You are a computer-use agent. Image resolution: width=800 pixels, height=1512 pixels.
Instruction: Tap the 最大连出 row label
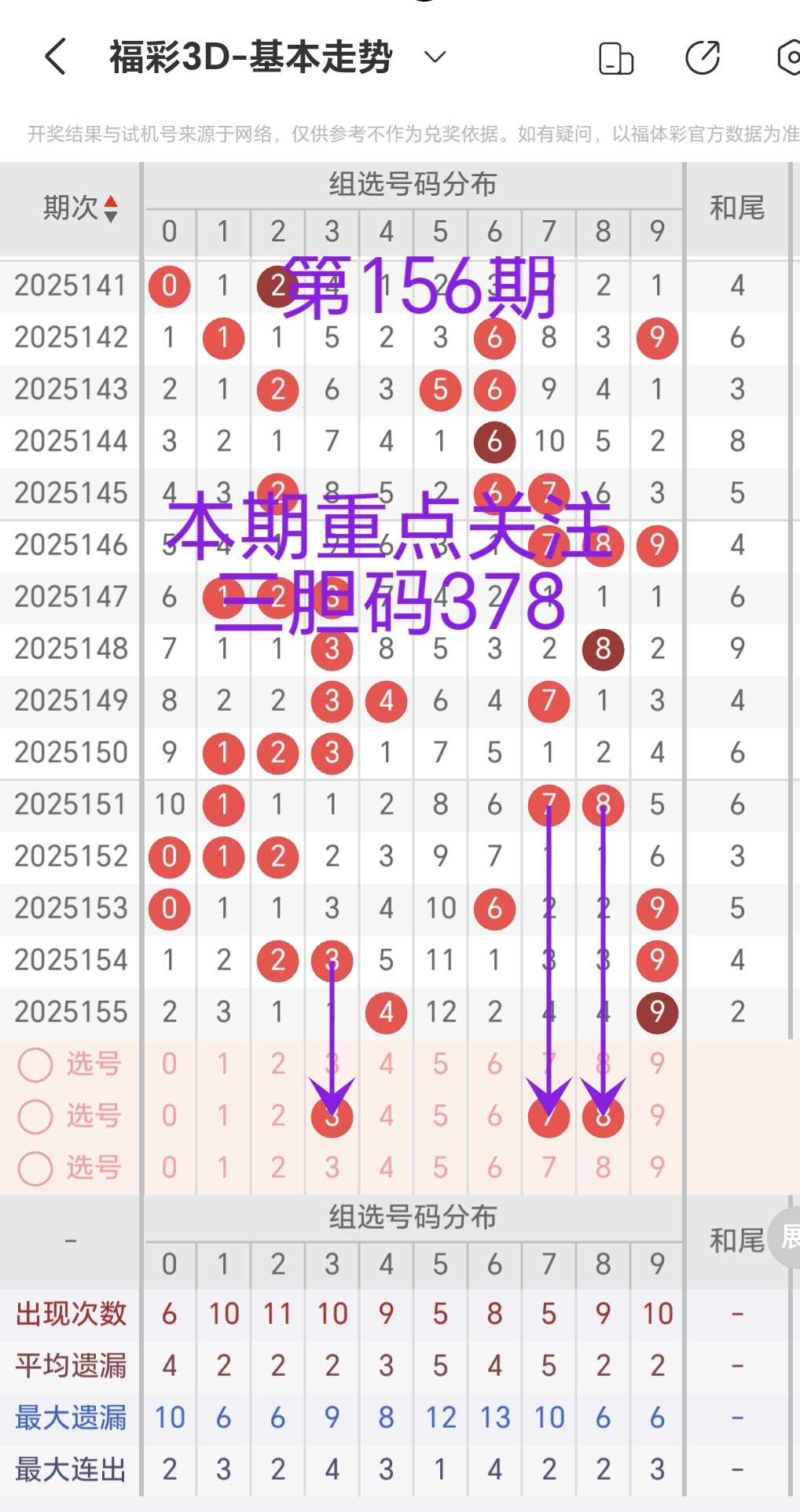[71, 1468]
